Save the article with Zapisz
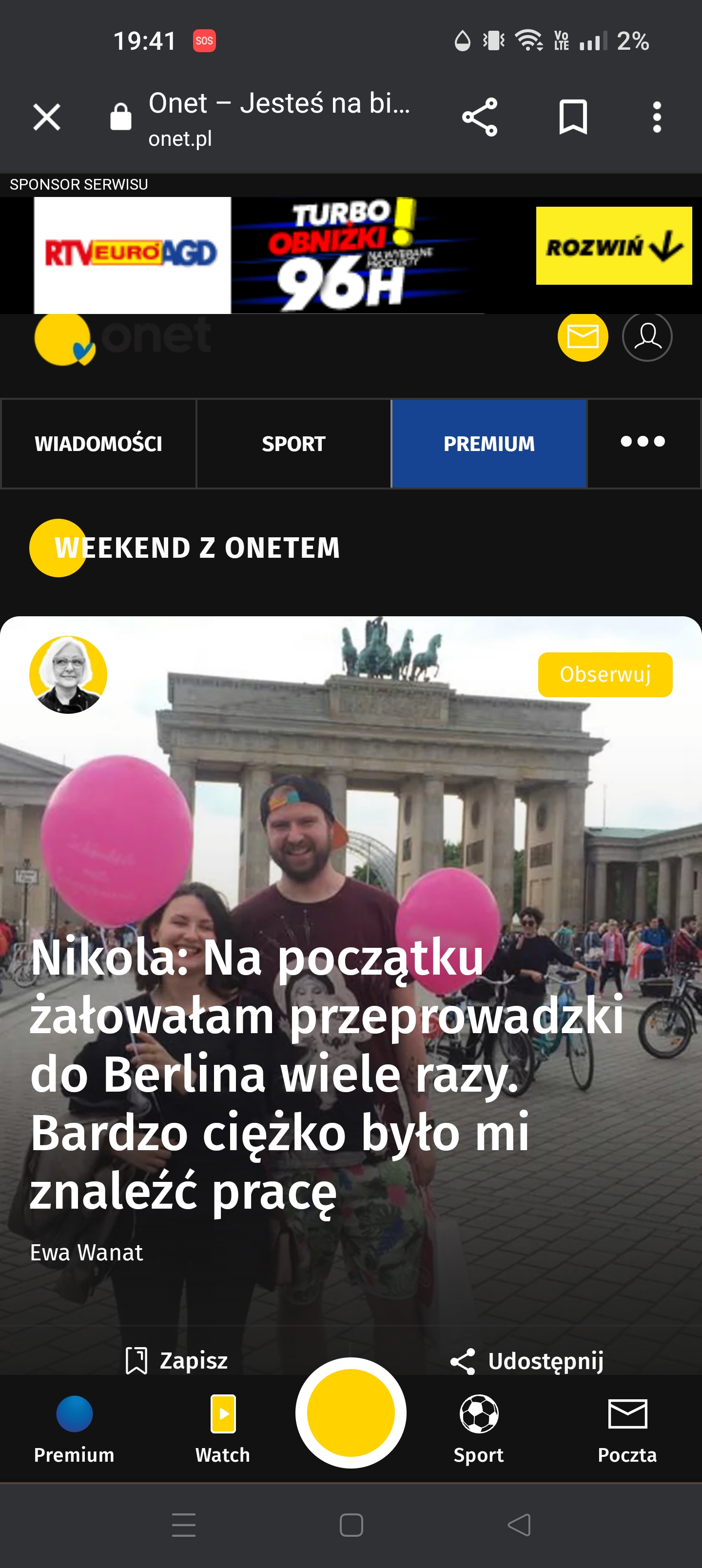This screenshot has height=1568, width=702. click(176, 1360)
